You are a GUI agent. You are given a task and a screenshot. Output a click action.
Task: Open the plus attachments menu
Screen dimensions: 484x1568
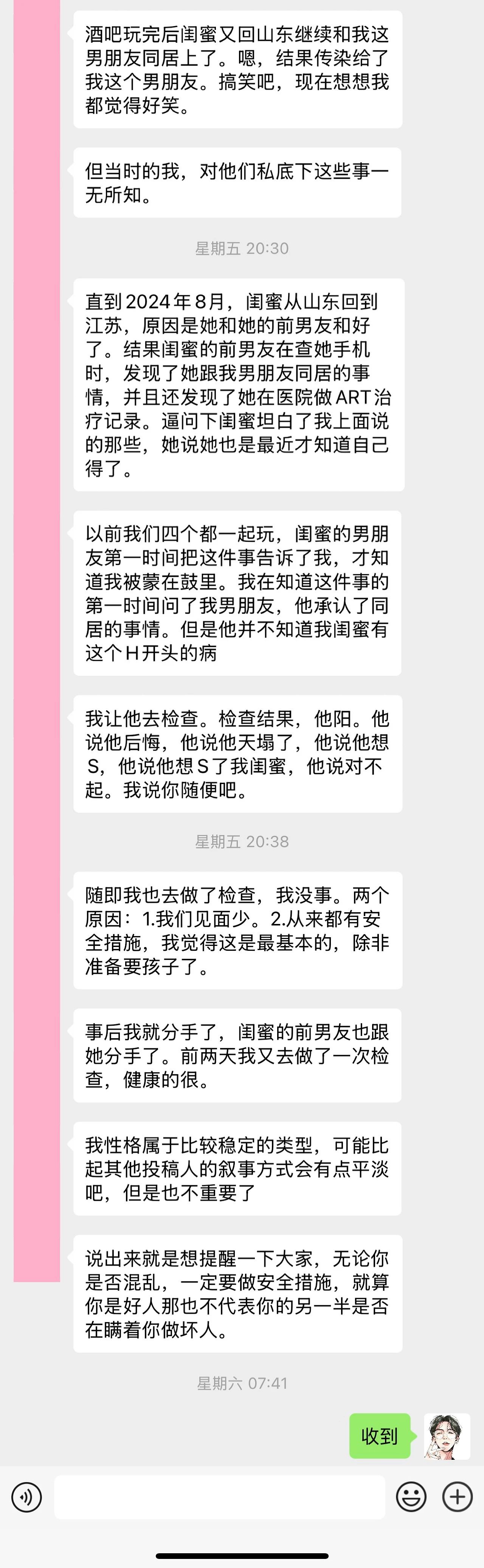[x=457, y=1496]
